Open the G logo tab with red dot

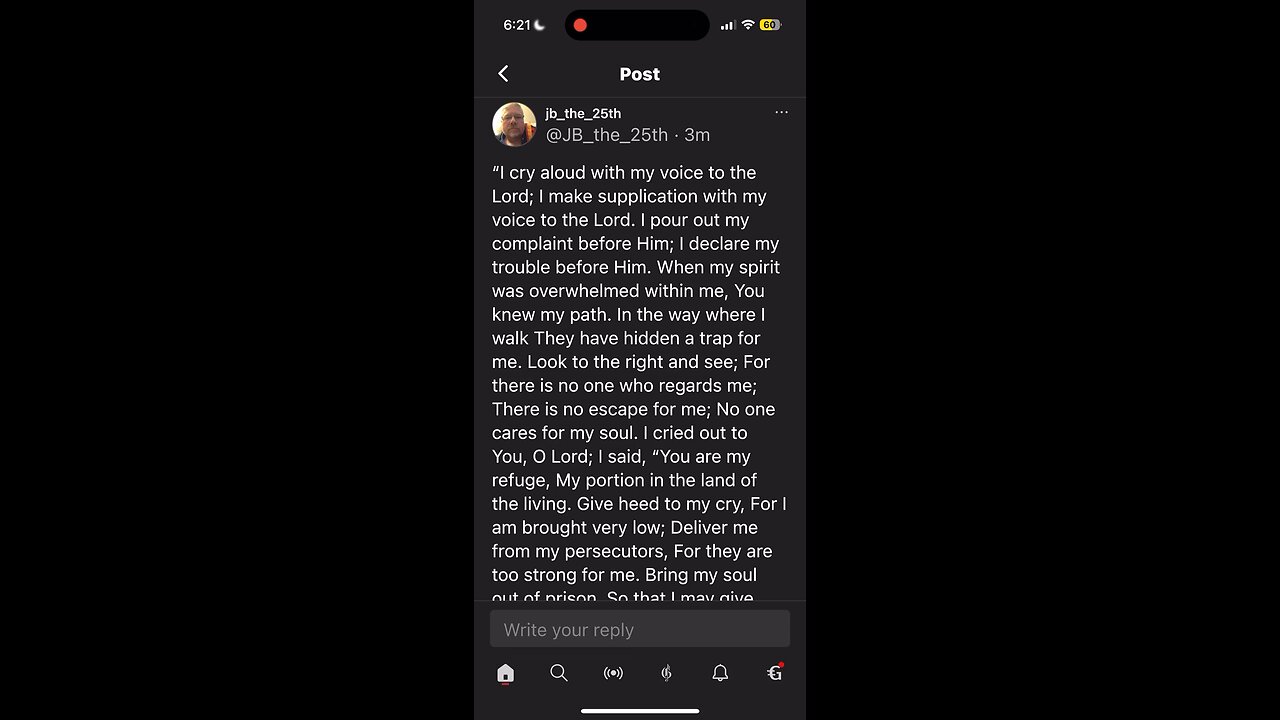[774, 674]
